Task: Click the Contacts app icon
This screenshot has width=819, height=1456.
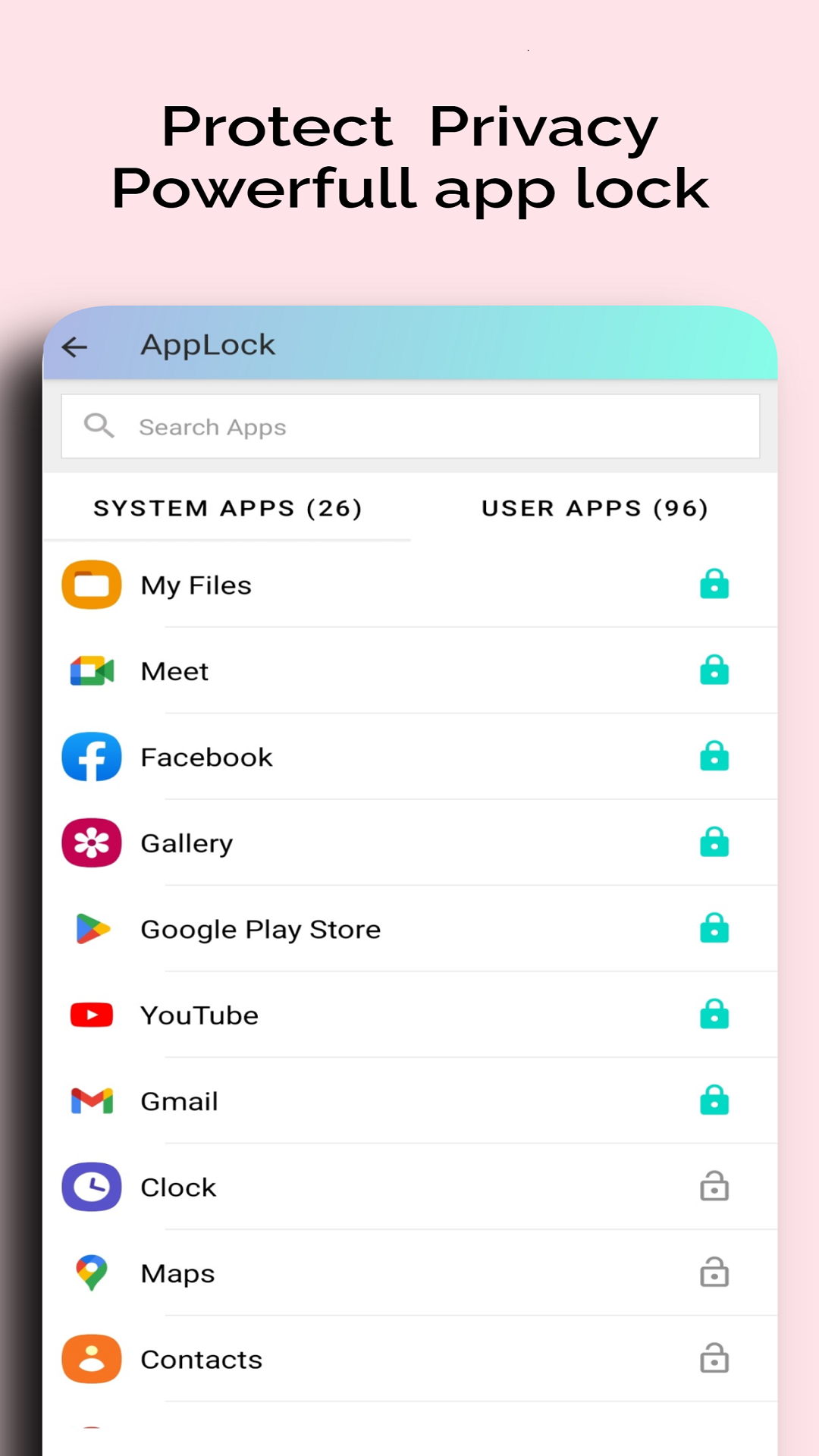Action: [91, 1360]
